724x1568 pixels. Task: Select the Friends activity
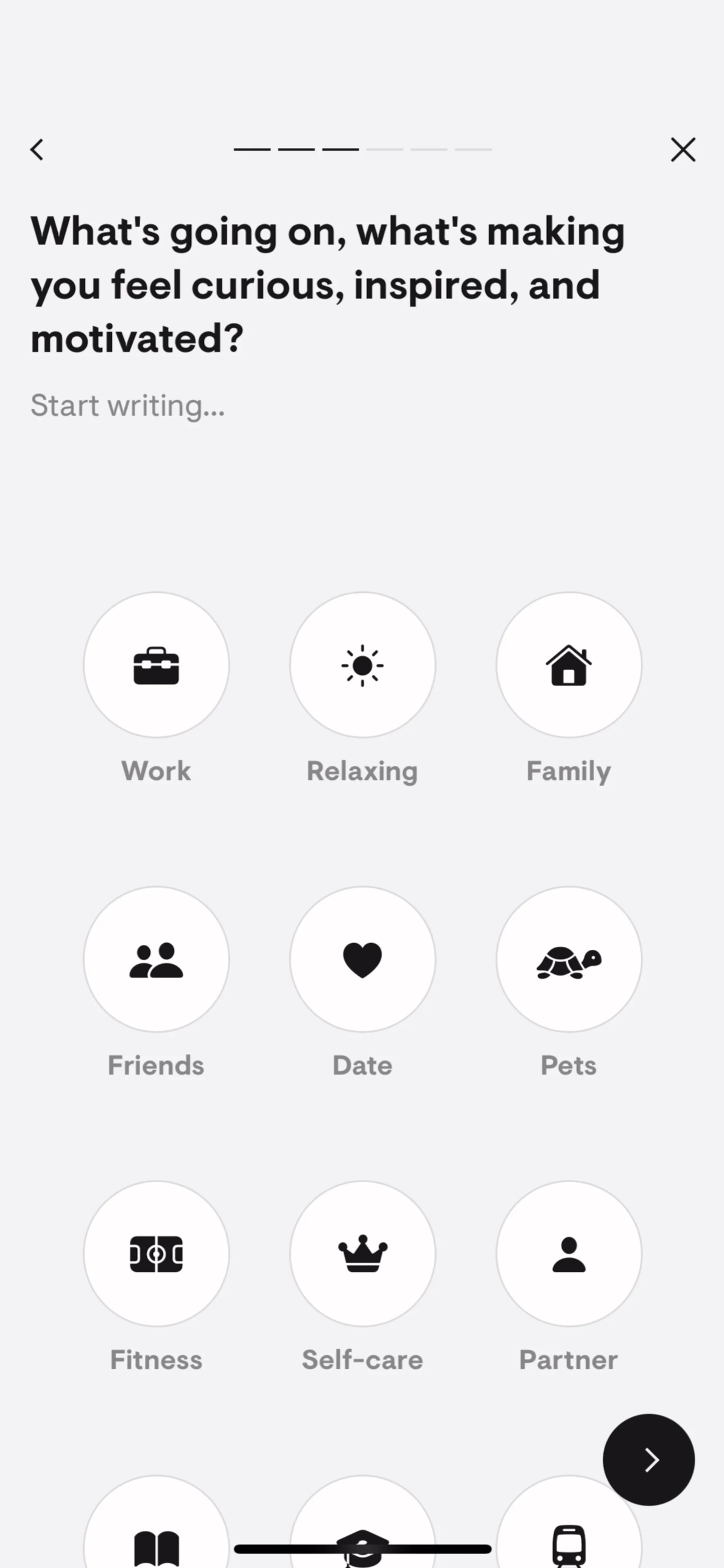tap(156, 959)
